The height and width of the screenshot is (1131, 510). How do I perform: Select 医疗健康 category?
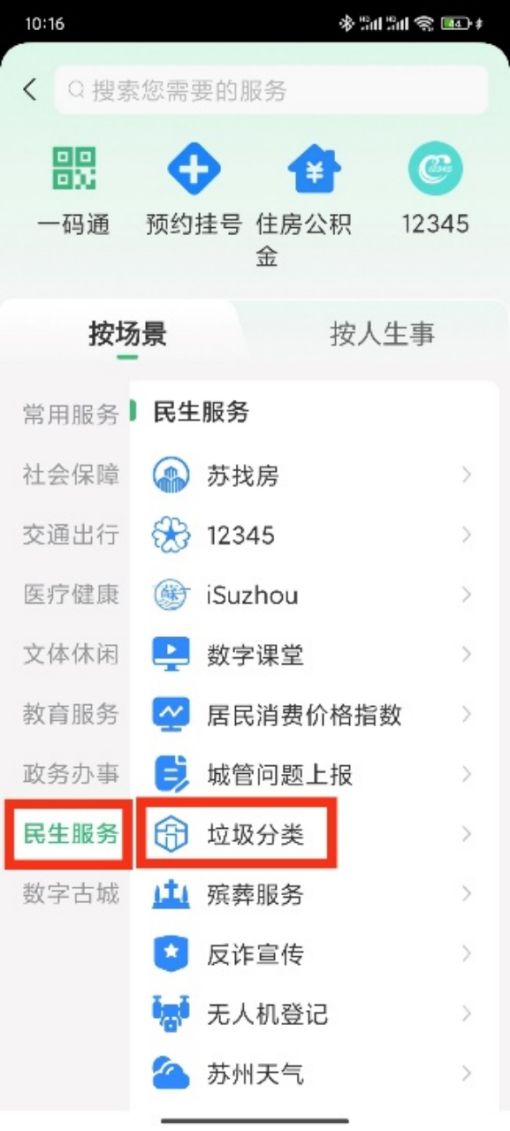[x=70, y=594]
